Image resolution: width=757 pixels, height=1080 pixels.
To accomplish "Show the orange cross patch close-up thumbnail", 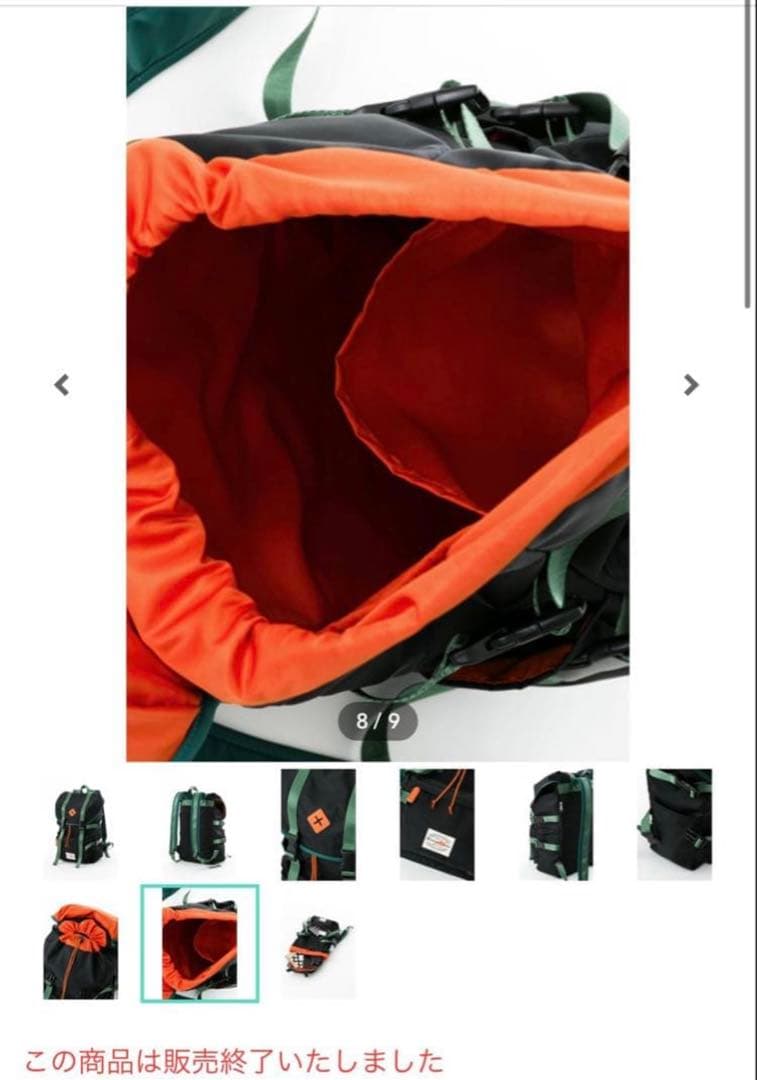I will pyautogui.click(x=318, y=824).
